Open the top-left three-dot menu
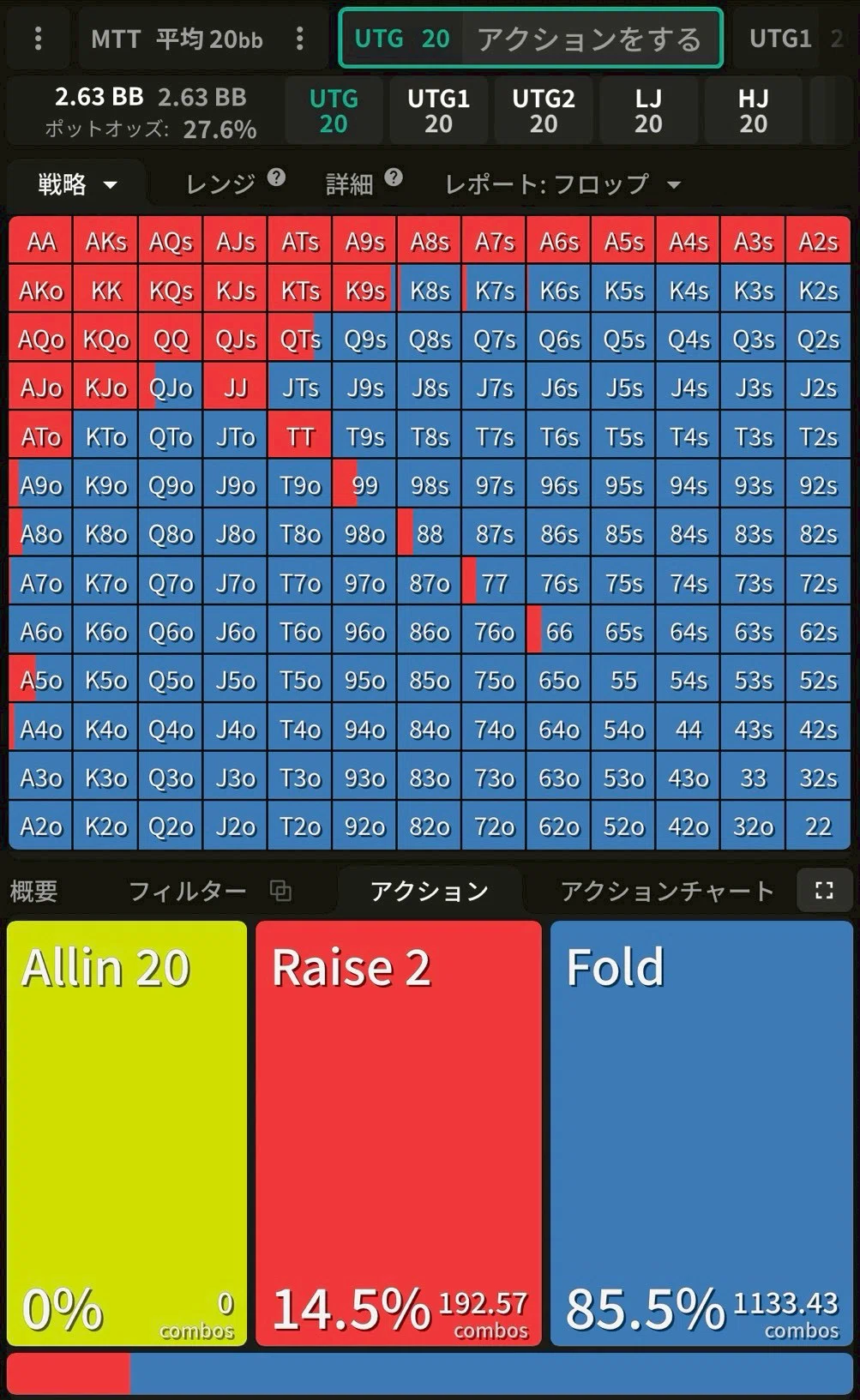860x1400 pixels. 38,39
